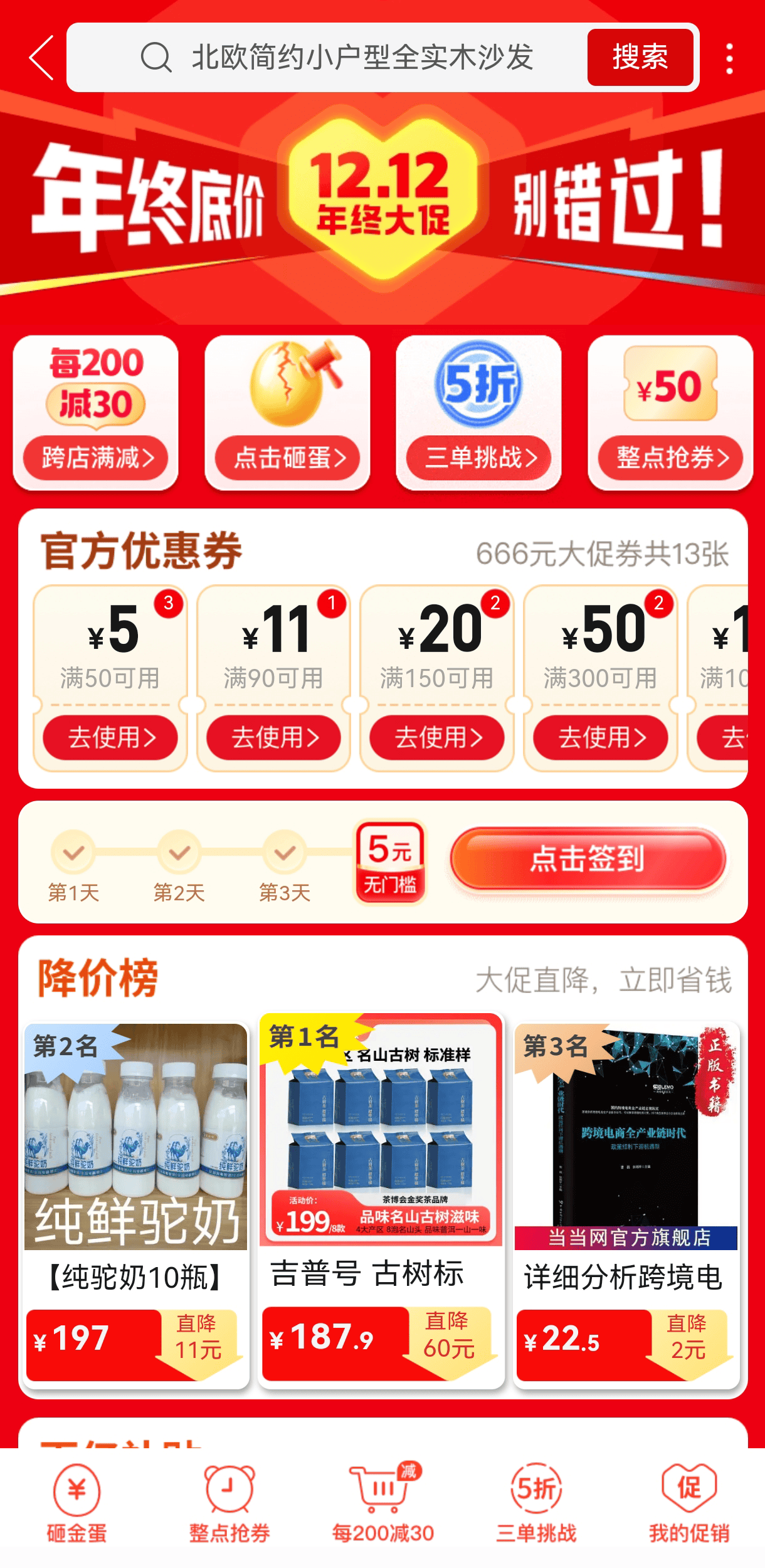The image size is (765, 1568).
Task: Tap 点击签到 to check in
Action: [x=588, y=859]
